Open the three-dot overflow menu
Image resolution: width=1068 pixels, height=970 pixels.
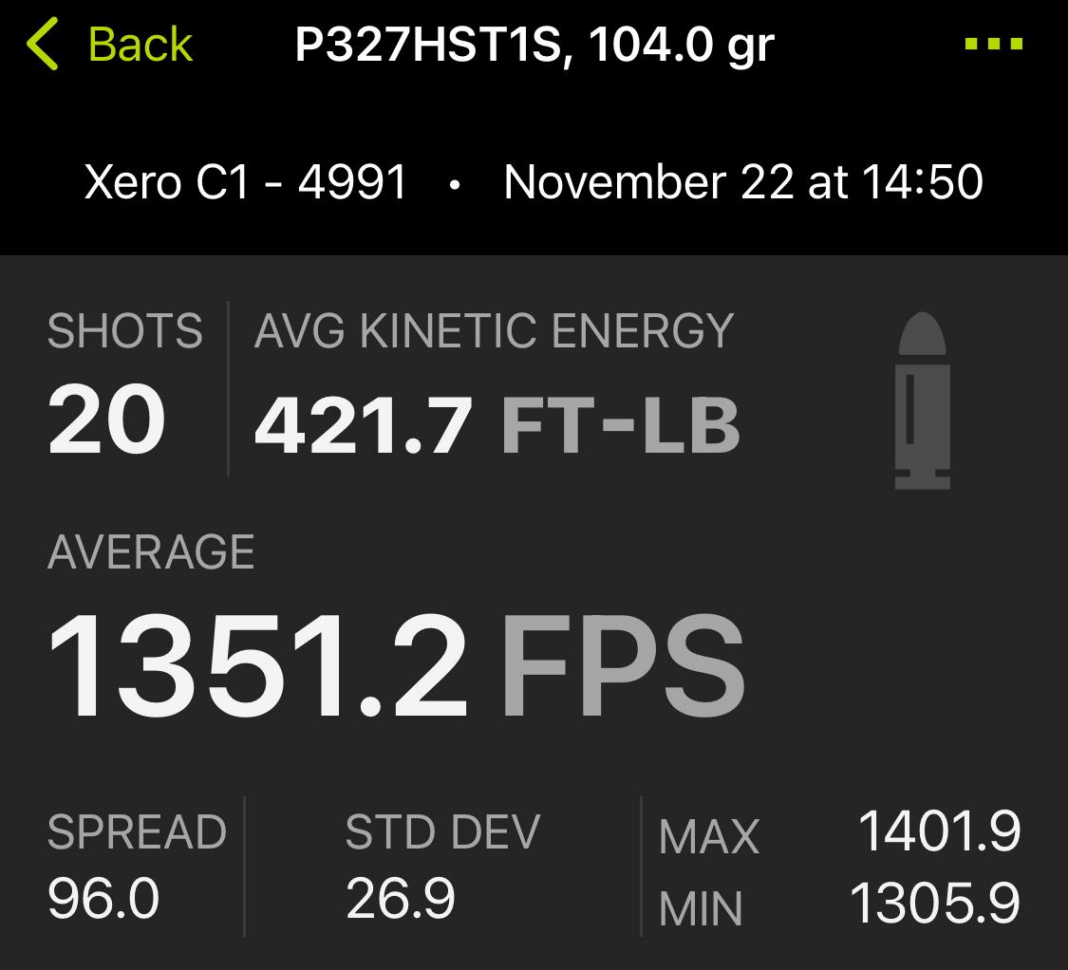pyautogui.click(x=993, y=45)
